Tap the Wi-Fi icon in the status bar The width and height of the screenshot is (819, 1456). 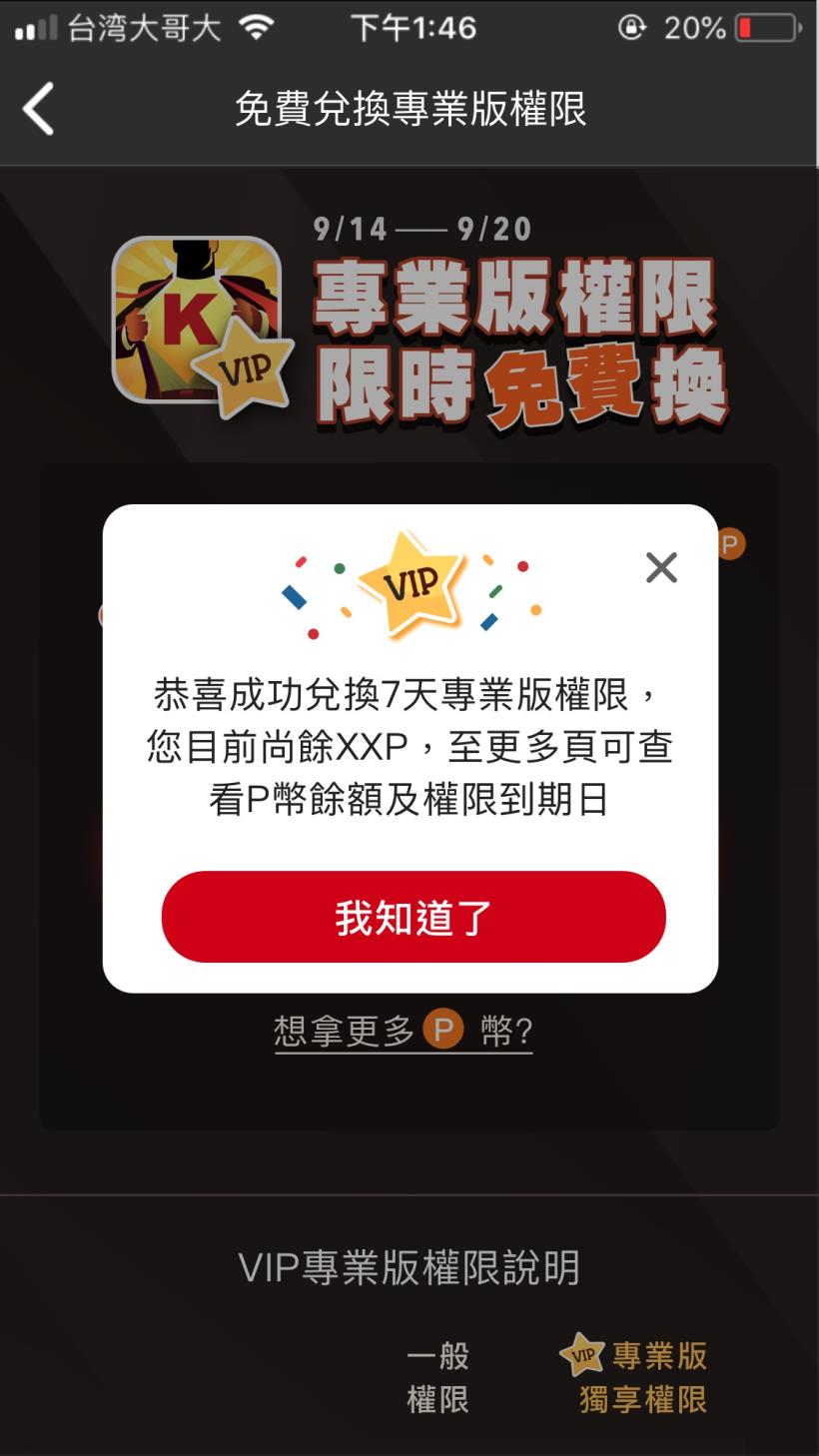(255, 29)
